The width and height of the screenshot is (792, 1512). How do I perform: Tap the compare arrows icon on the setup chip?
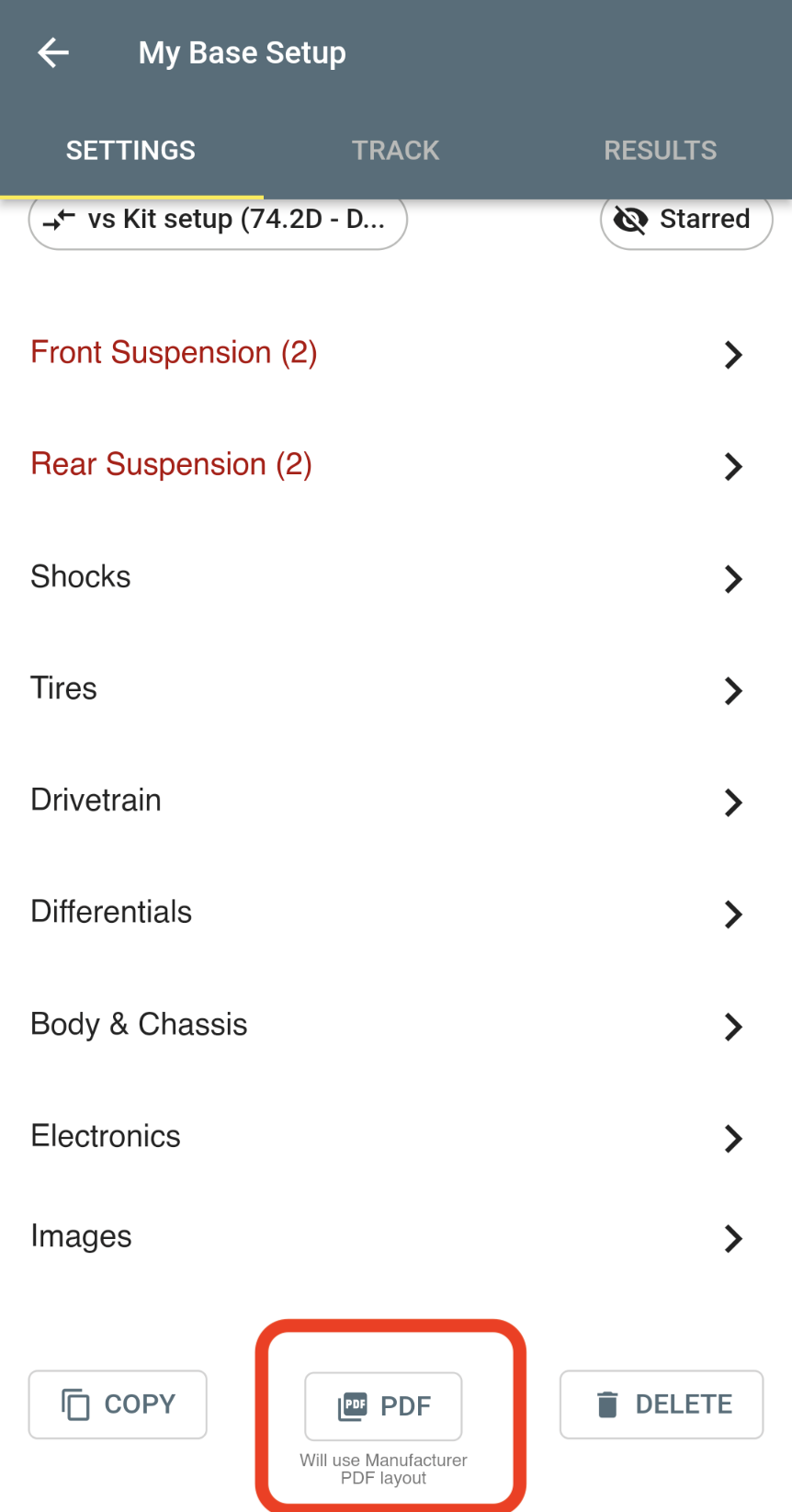coord(59,220)
